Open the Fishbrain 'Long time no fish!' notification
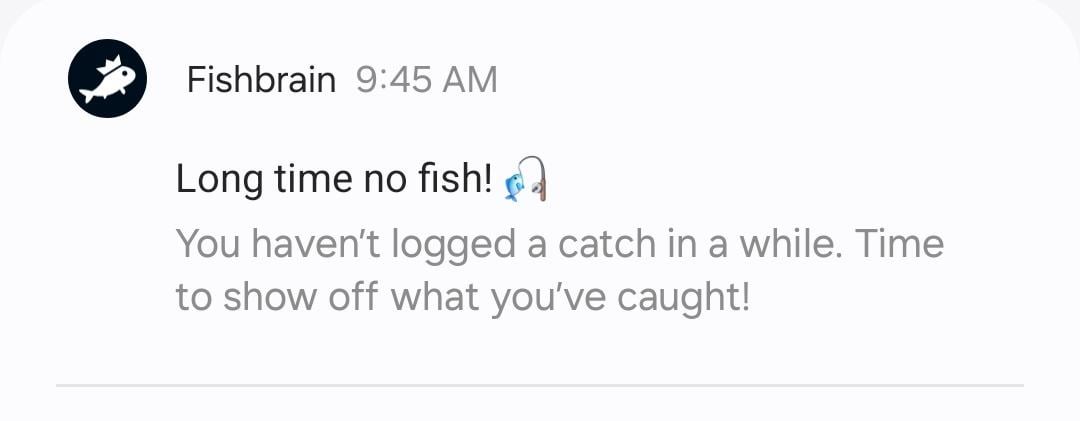Screen dimensions: 1080x421 pyautogui.click(x=540, y=240)
